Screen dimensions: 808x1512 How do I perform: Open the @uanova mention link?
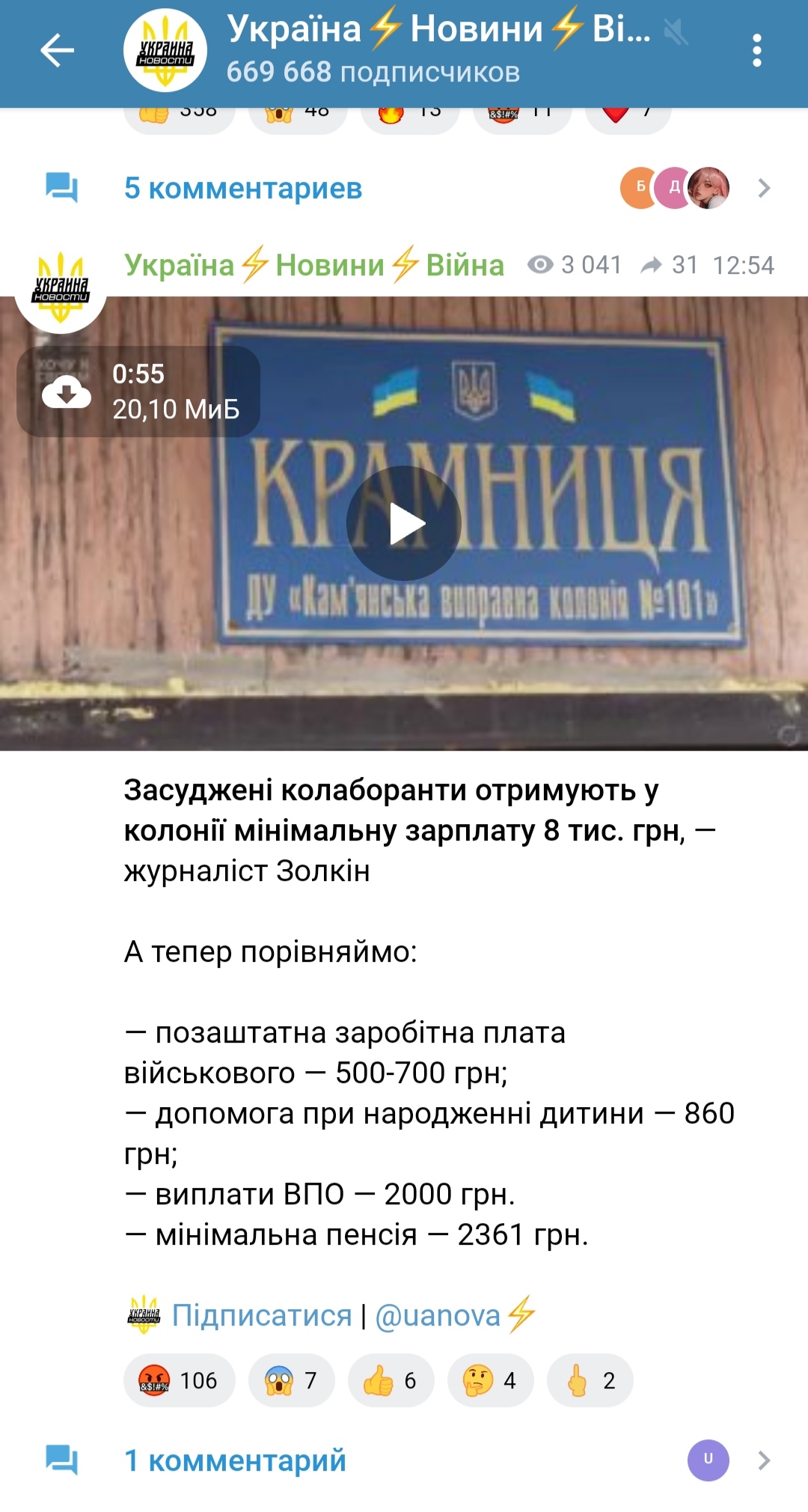(438, 1315)
